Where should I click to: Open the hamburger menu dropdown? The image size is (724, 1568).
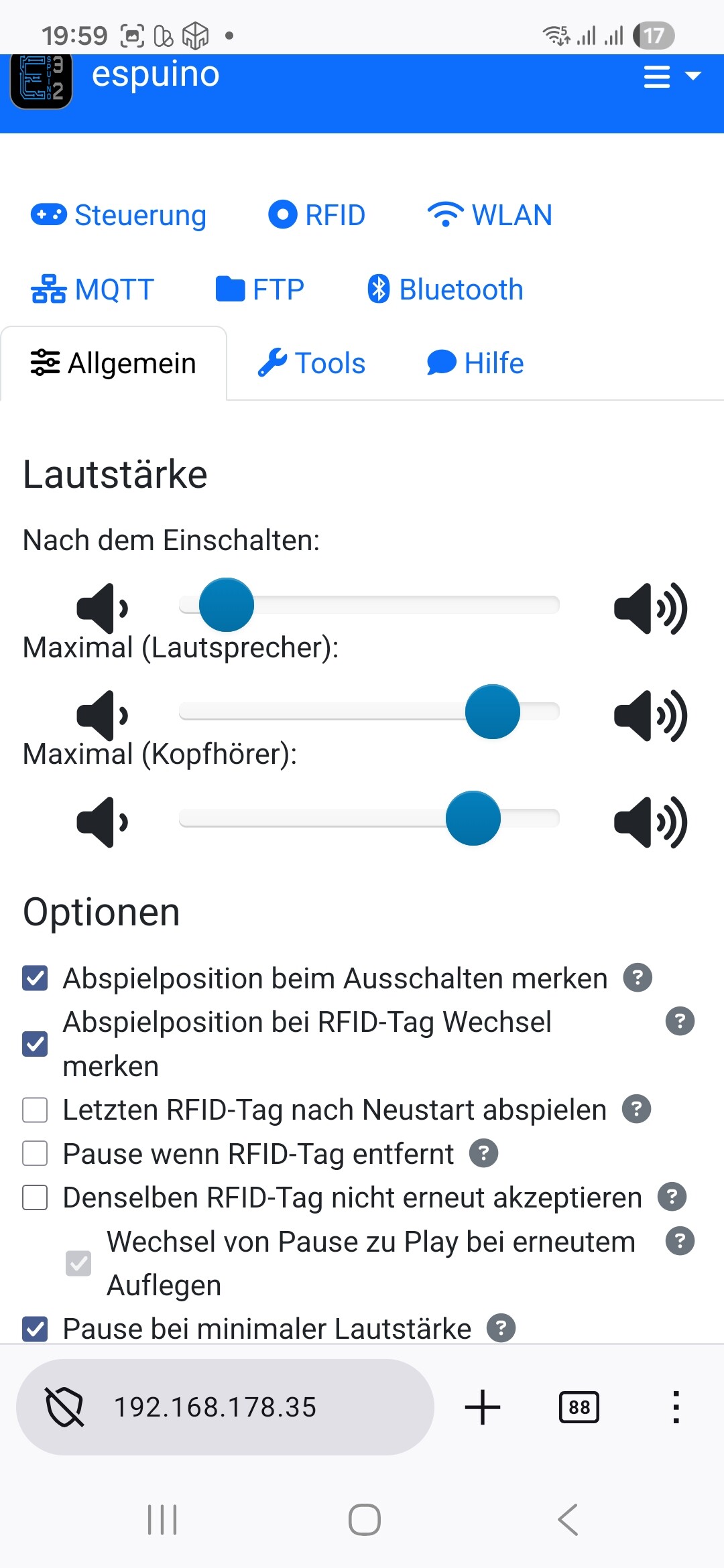671,76
